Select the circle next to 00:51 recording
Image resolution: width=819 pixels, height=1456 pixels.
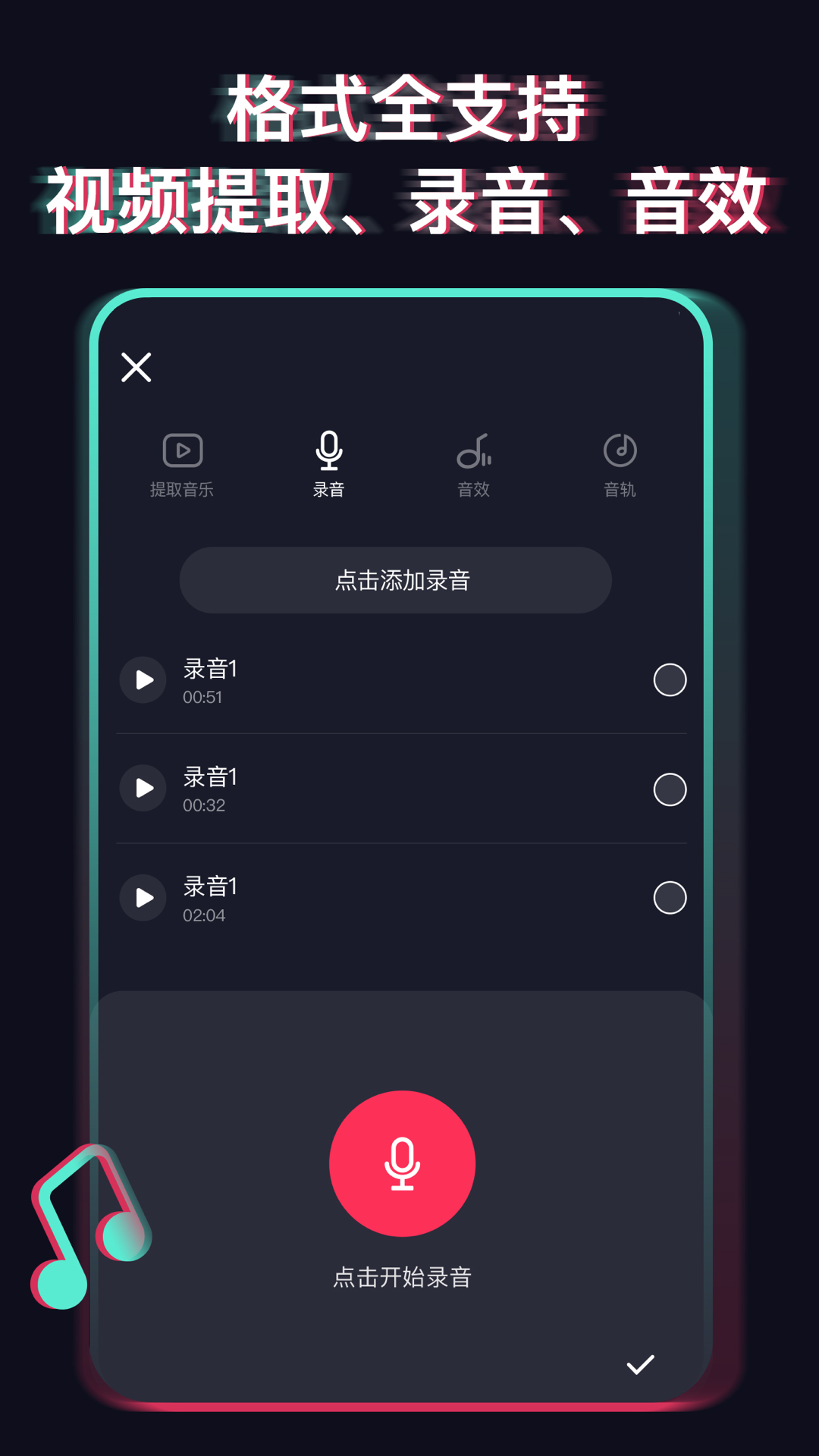point(668,680)
